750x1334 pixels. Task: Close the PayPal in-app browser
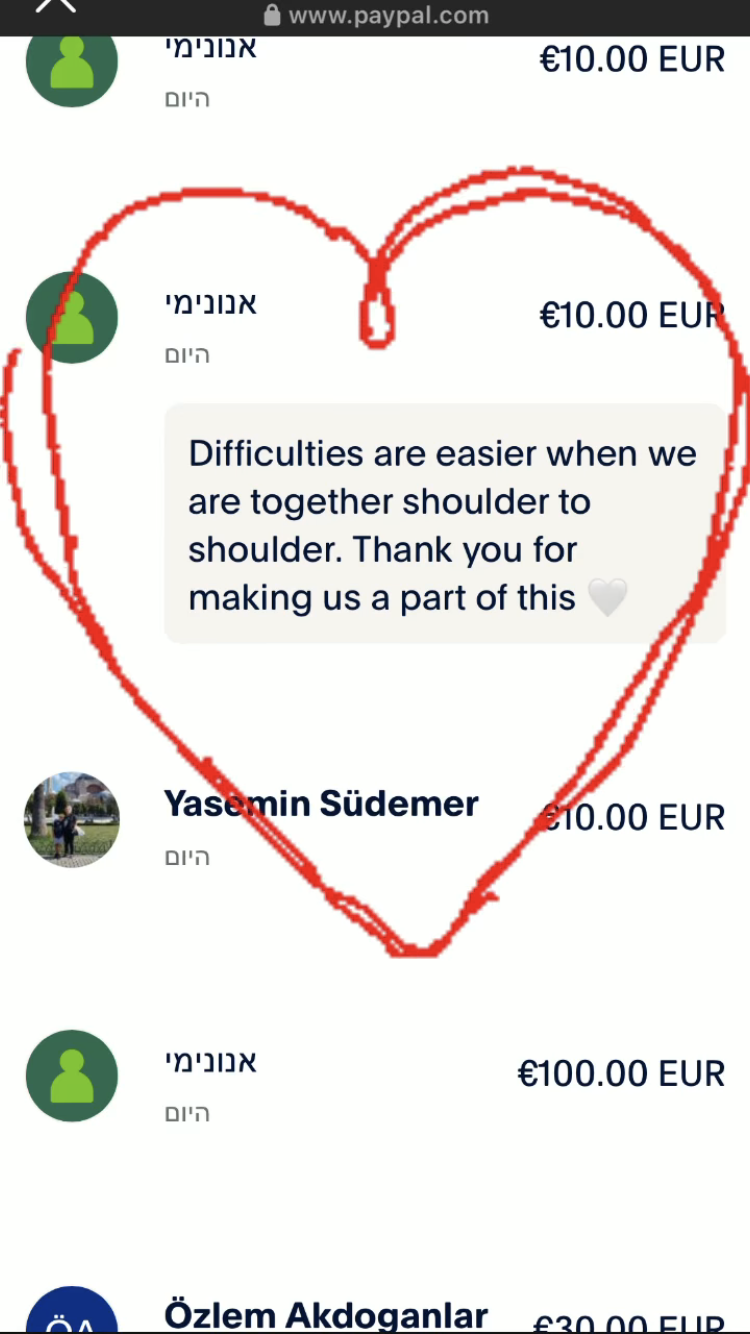[x=56, y=5]
